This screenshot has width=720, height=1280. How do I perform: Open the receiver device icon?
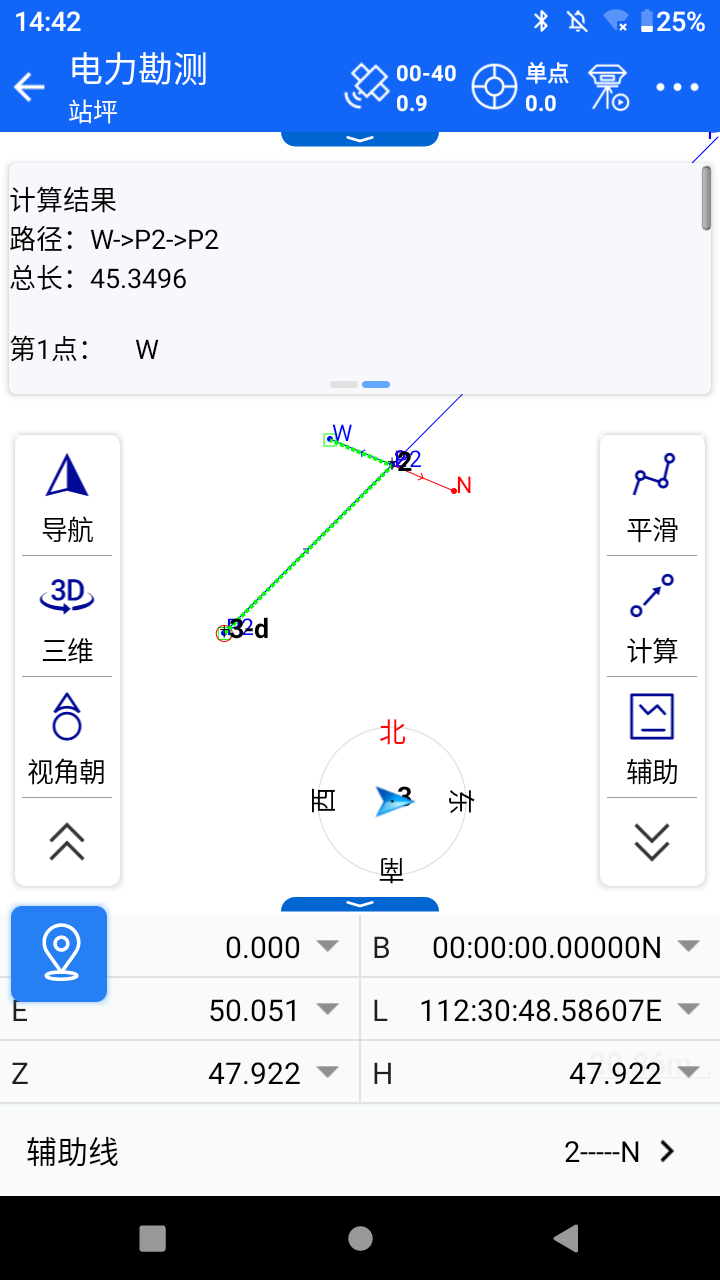click(x=608, y=87)
